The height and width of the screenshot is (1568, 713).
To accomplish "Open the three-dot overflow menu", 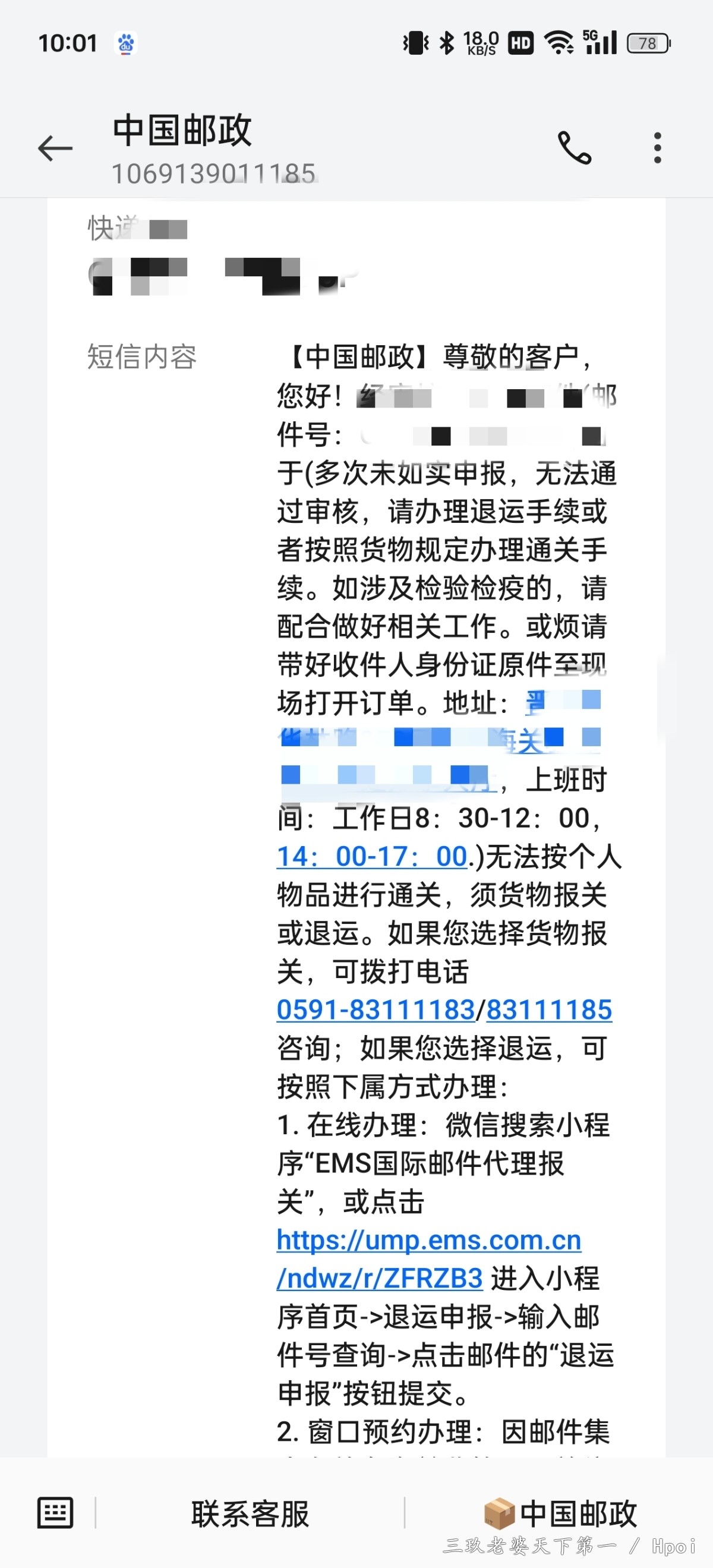I will 658,147.
